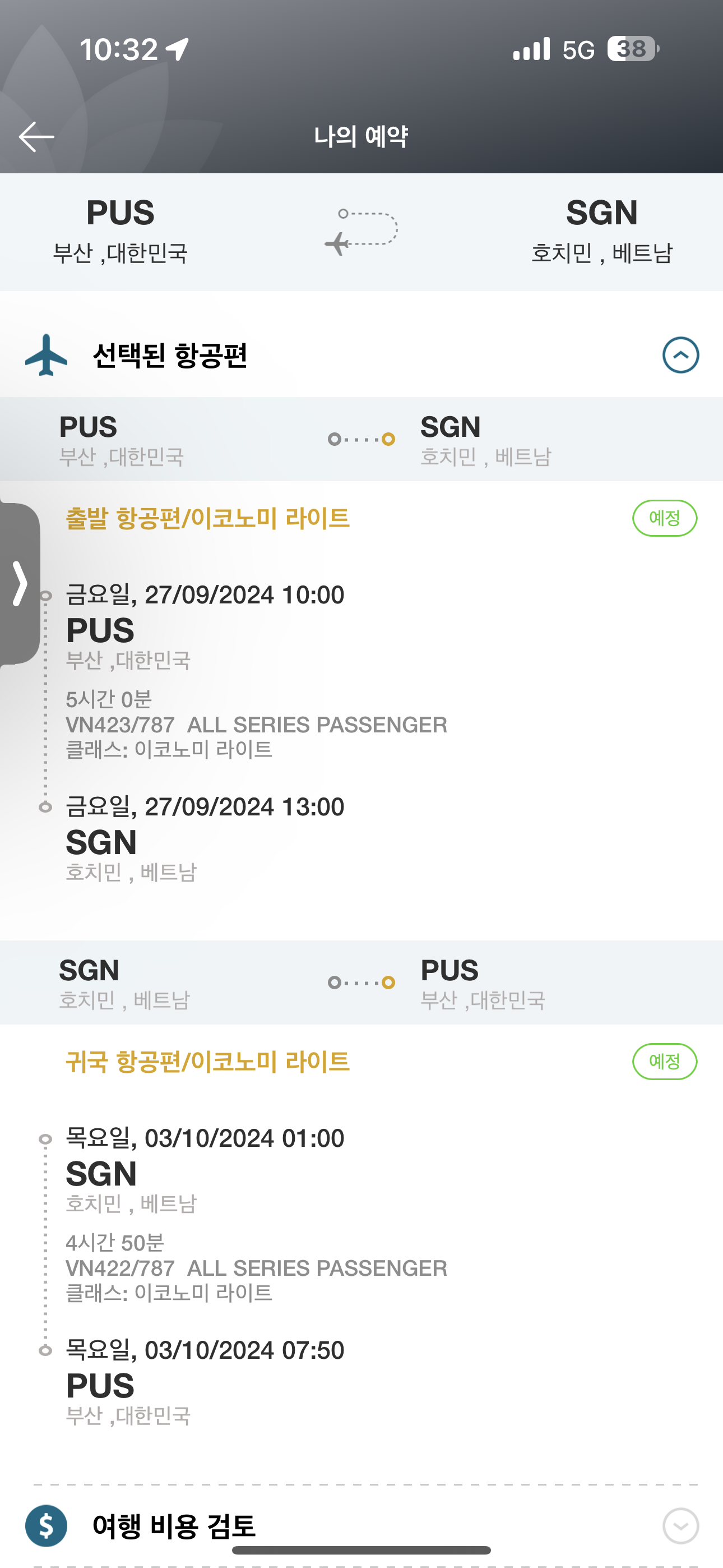Open the side panel arrow handle
Screen dimensions: 723x1568
click(20, 584)
